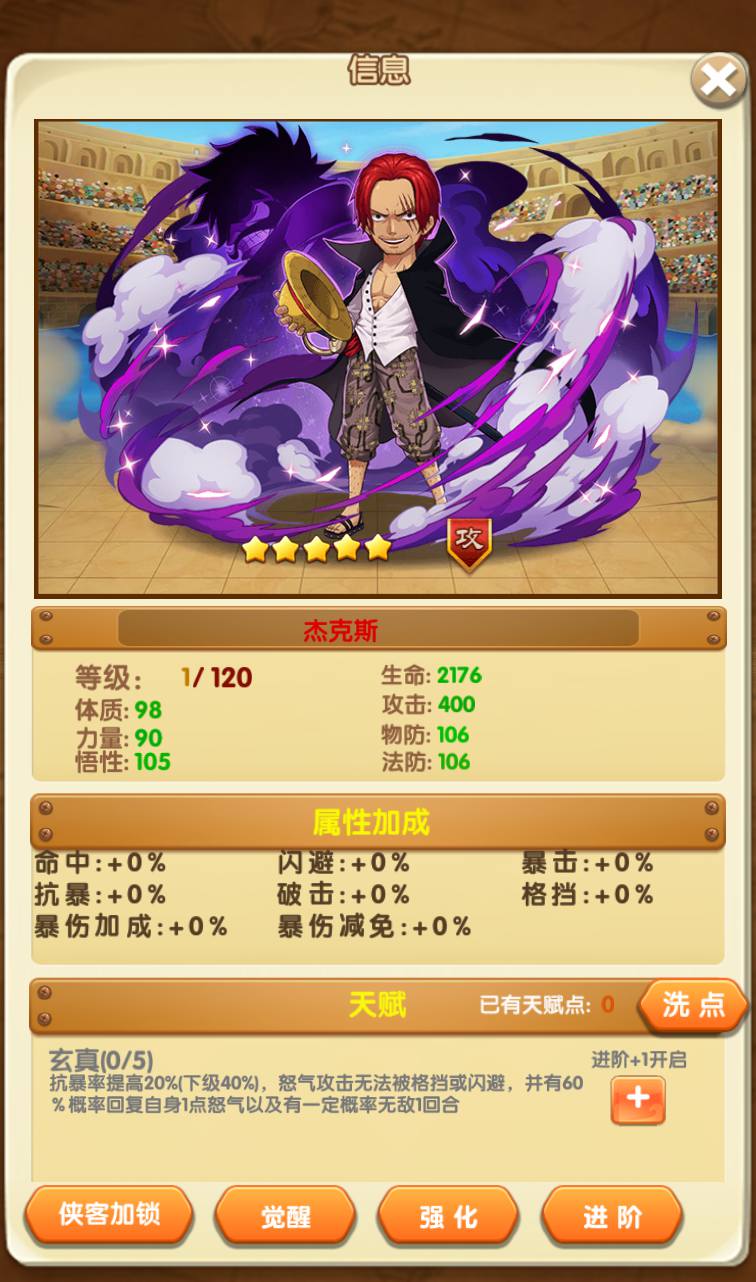Open the 觉醒 awakening option
Viewport: 756px width, 1282px height.
coord(286,1217)
